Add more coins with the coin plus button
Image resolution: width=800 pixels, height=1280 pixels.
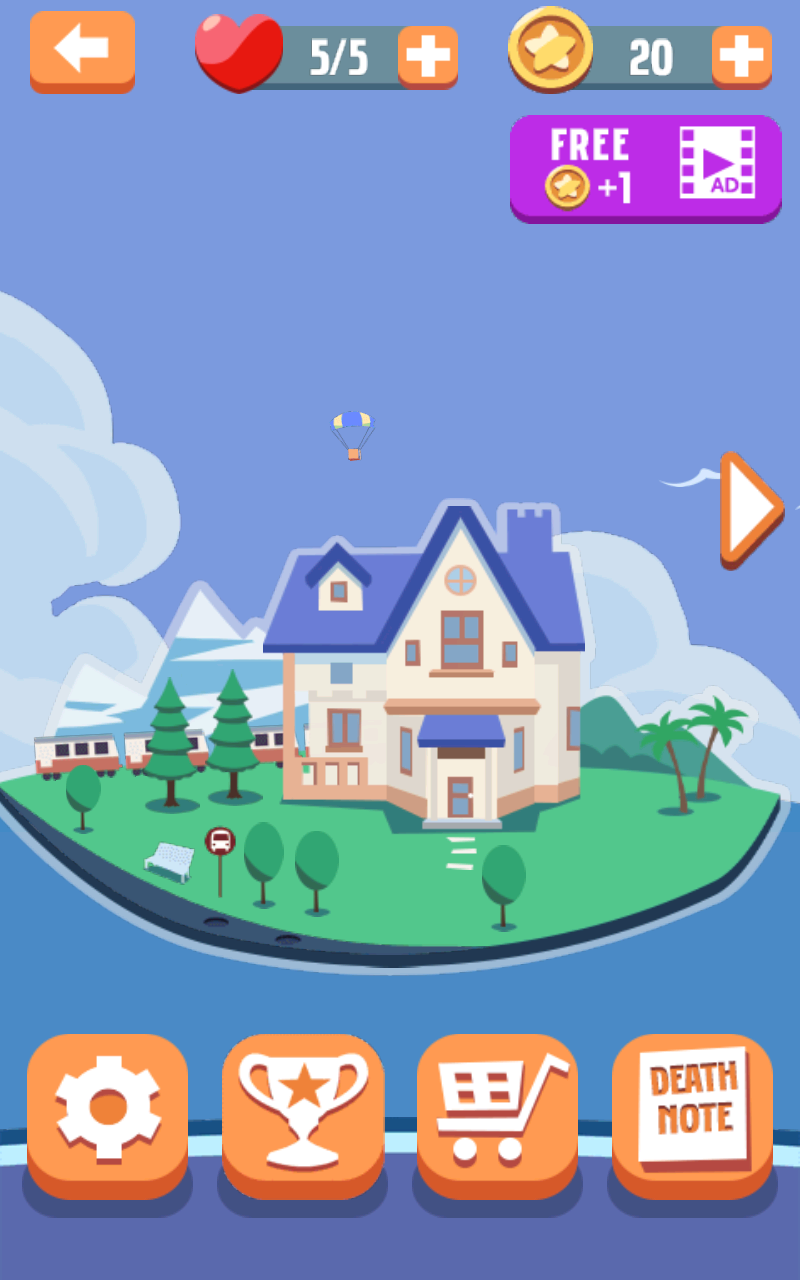[741, 57]
